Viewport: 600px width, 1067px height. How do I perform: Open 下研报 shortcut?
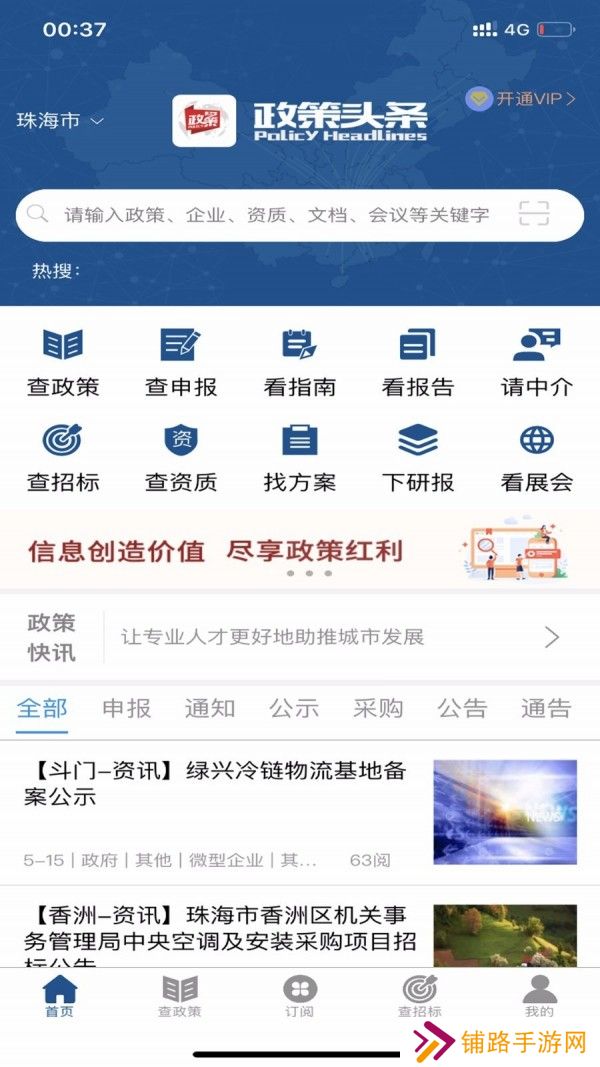(418, 458)
